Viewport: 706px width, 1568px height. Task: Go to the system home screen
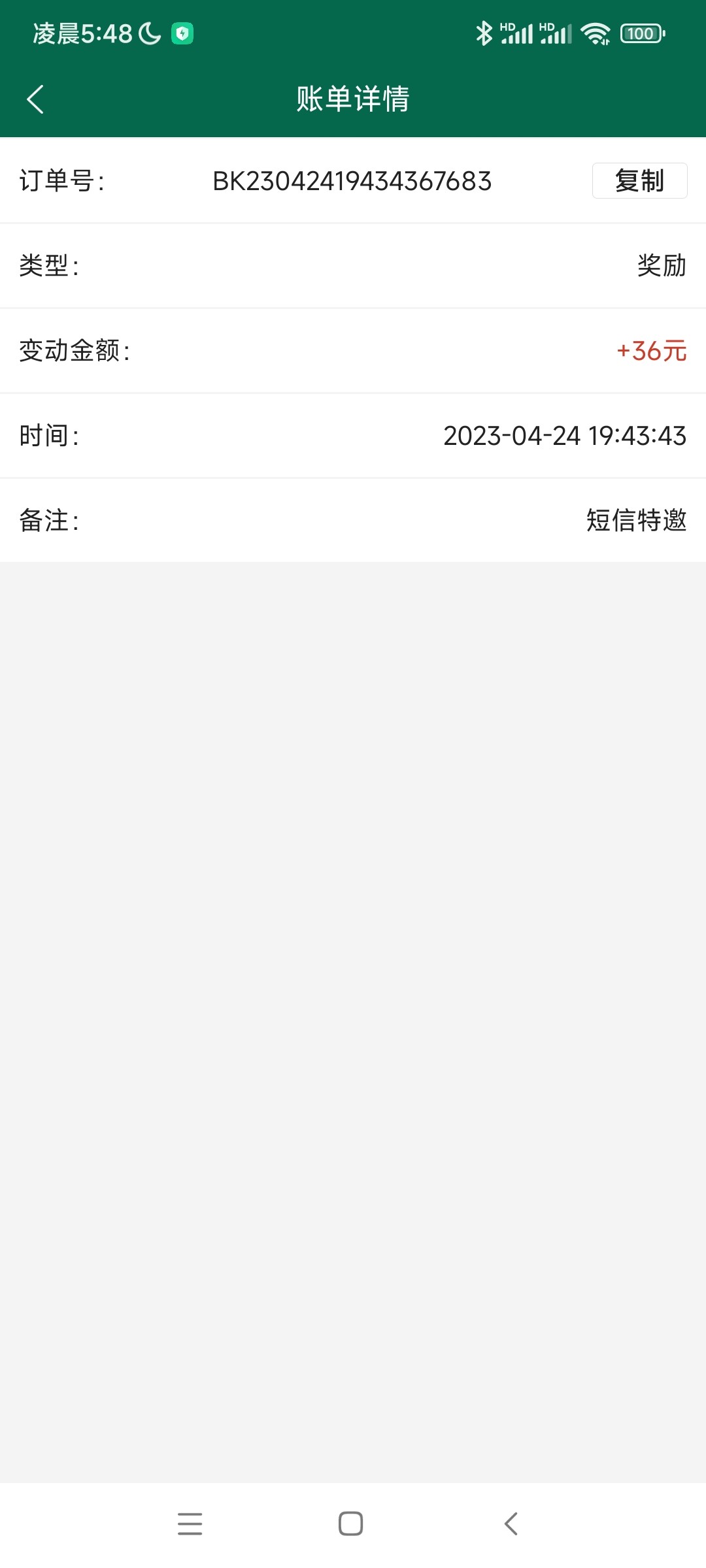click(351, 1524)
